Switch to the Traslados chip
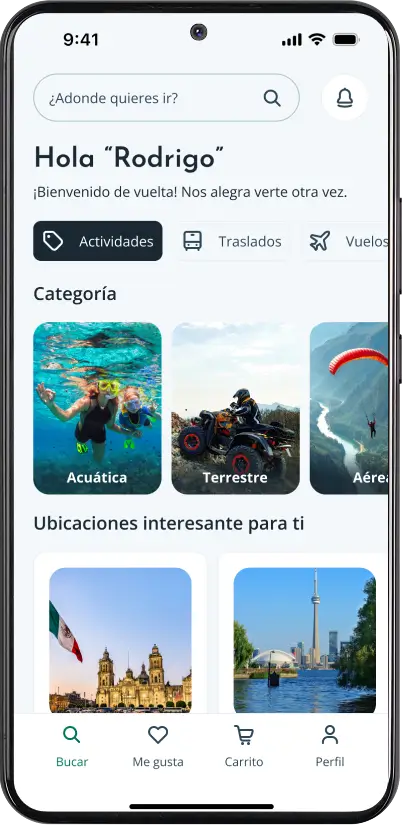 (x=232, y=242)
